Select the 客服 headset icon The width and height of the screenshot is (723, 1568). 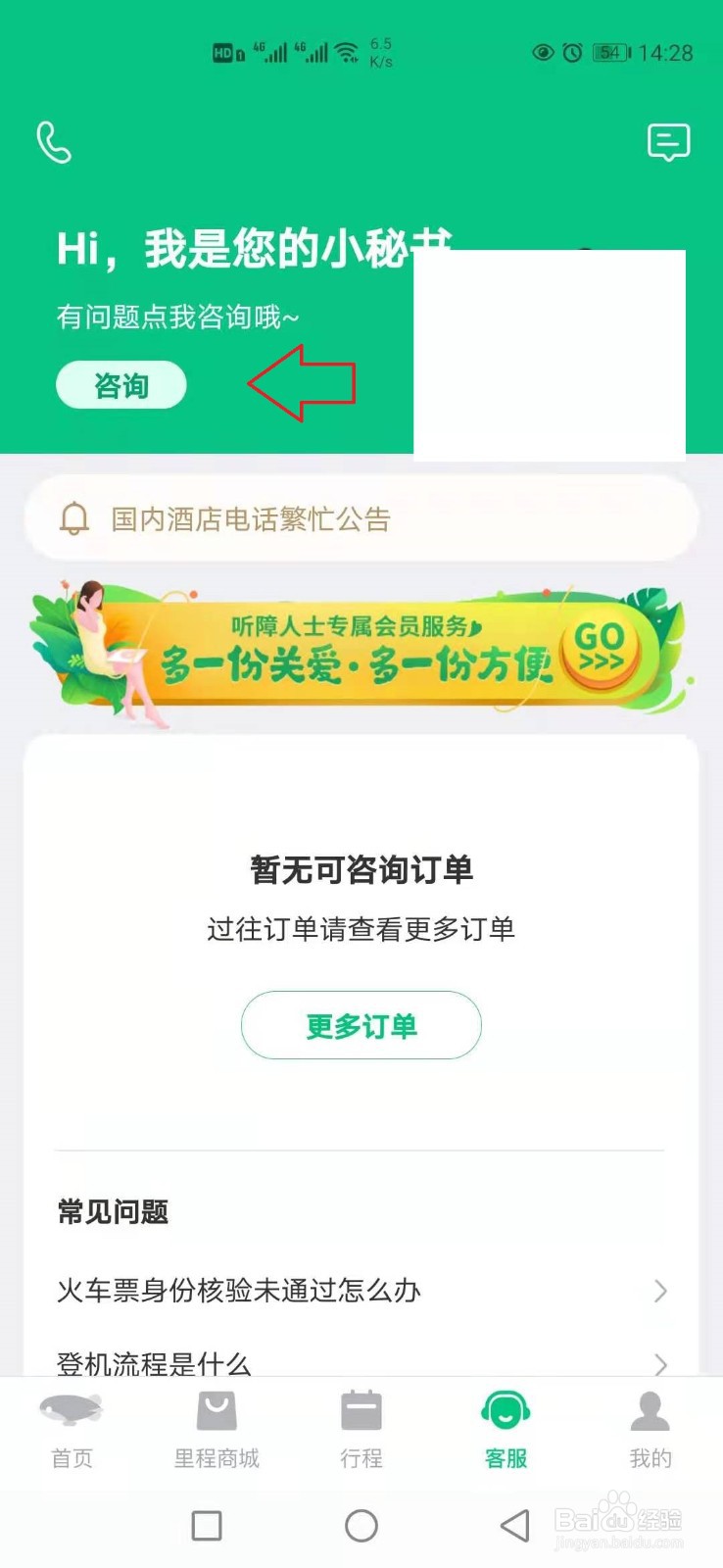505,1408
